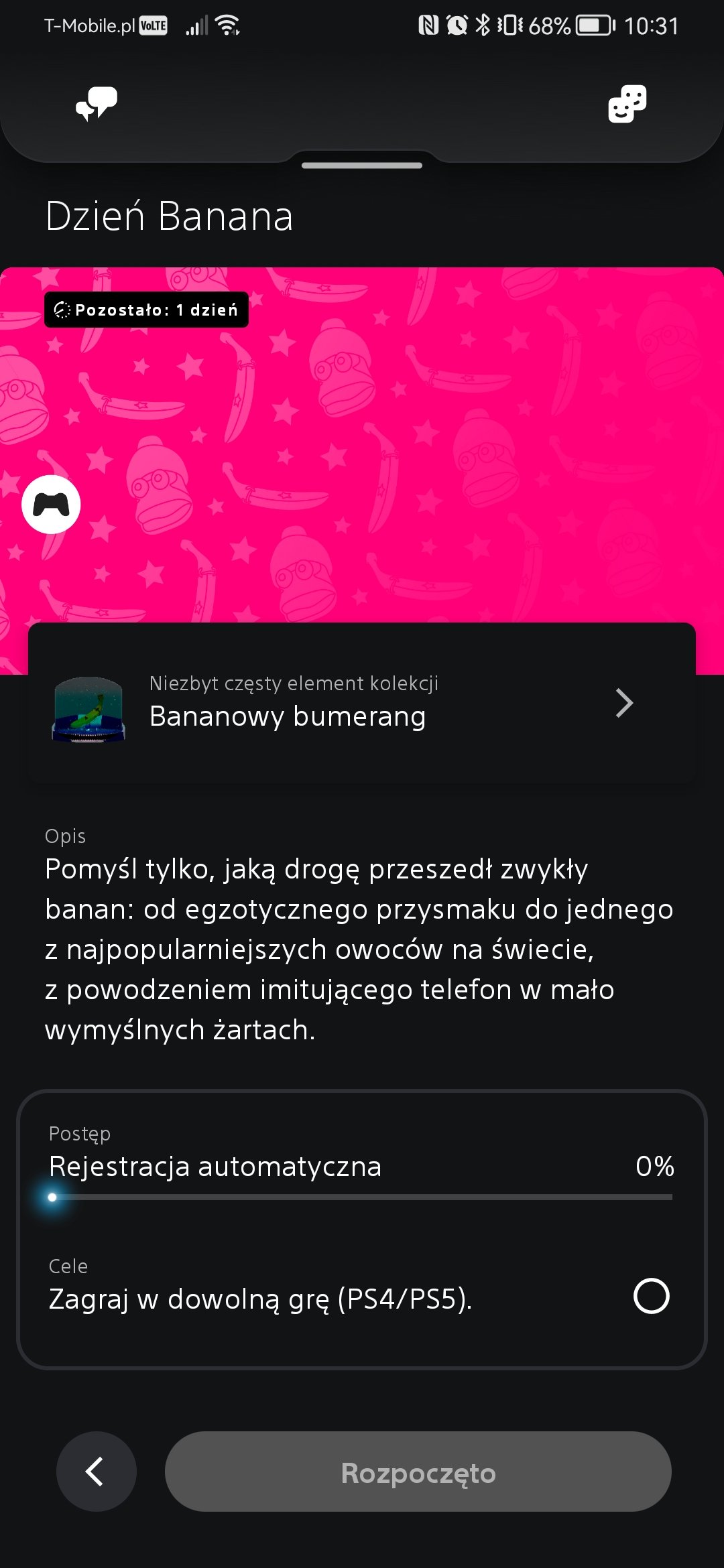Open the chat bubbles icon
Screen dimensions: 724x1568
coord(97,104)
